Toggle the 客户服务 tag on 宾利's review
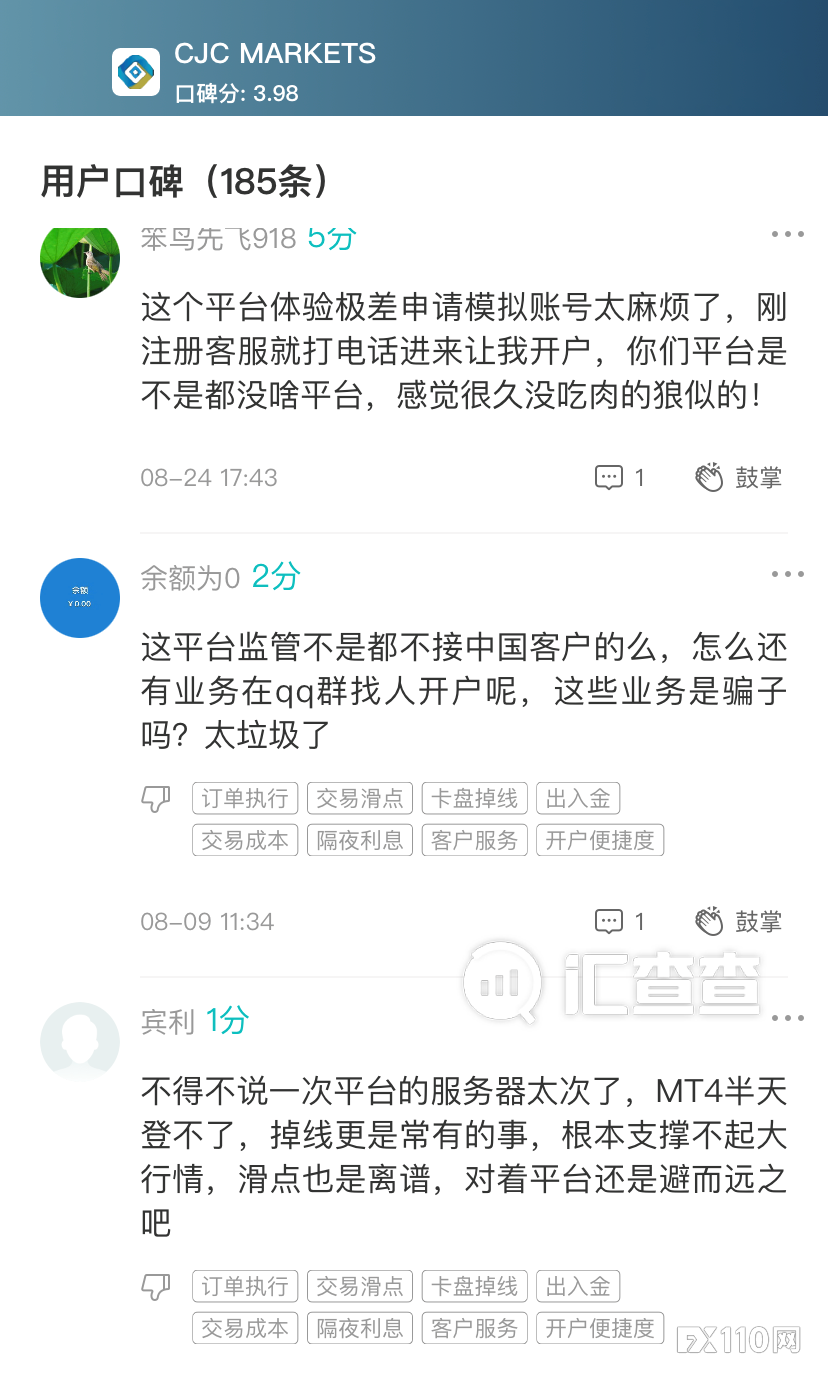828x1376 pixels. point(474,1328)
